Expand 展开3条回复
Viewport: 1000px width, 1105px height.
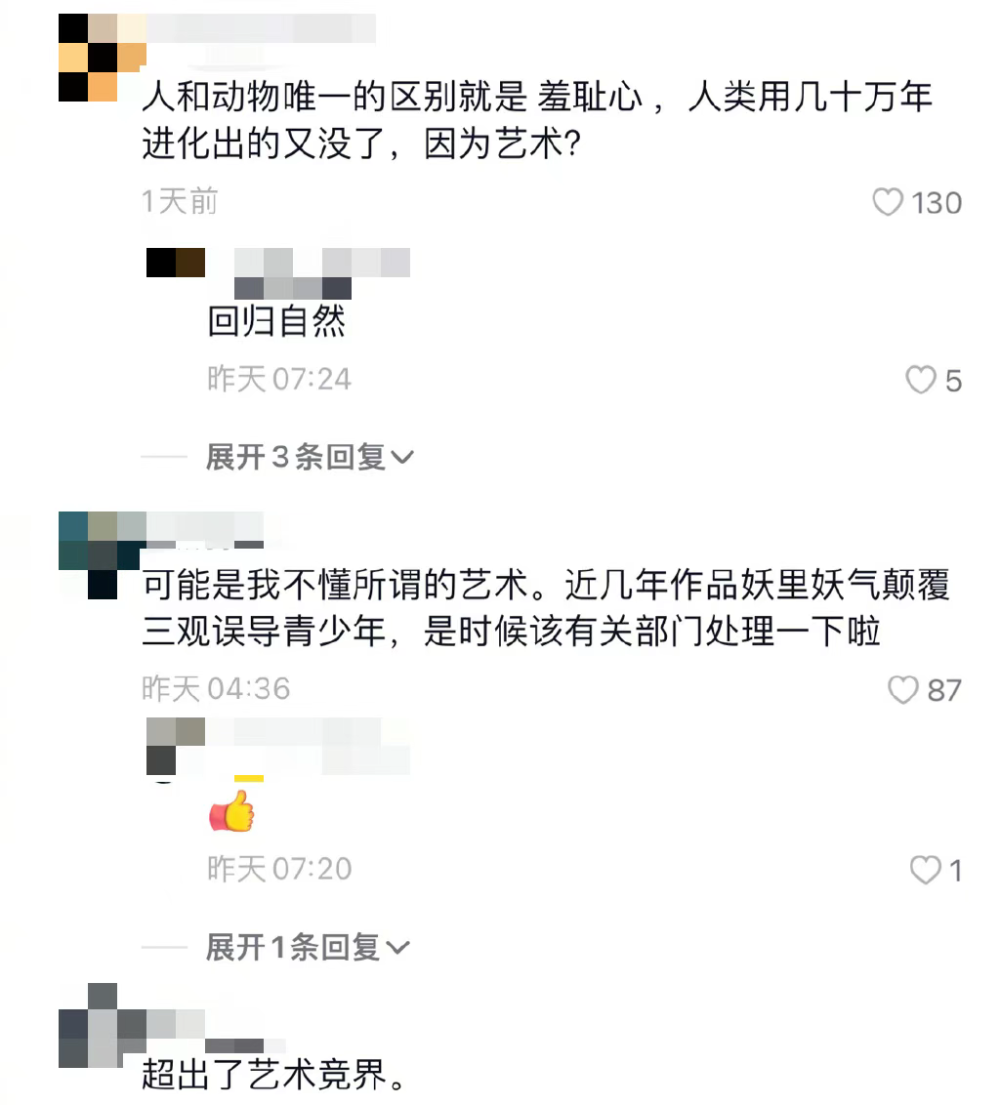point(309,458)
